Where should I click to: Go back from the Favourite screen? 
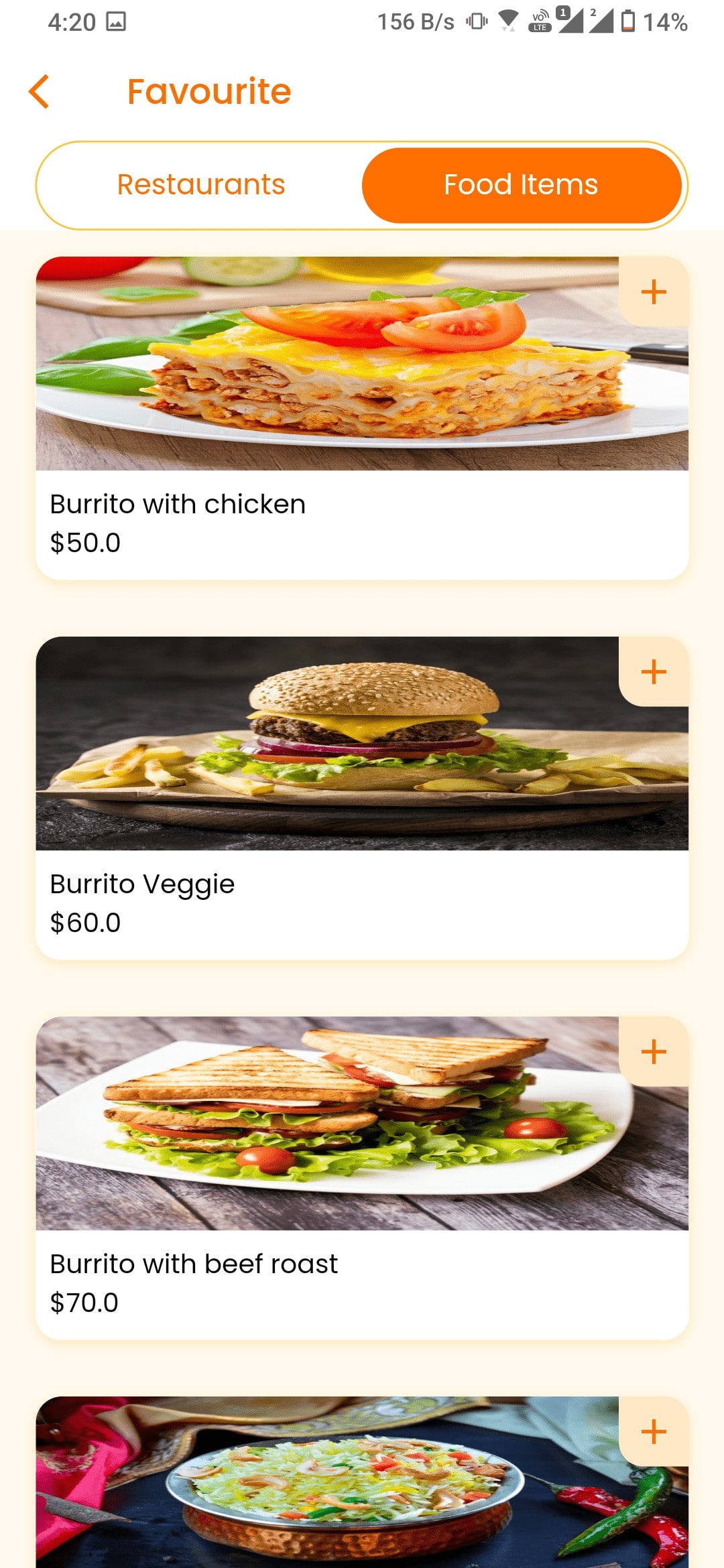[x=39, y=92]
